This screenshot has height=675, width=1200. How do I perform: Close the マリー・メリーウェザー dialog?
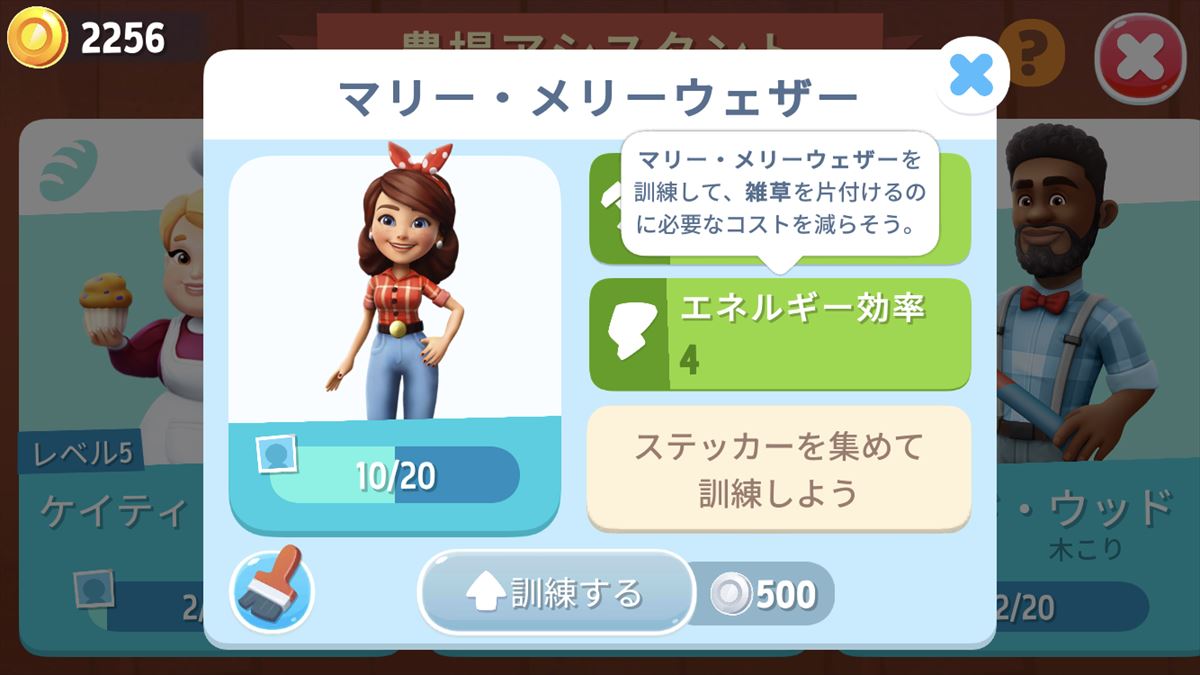[970, 75]
